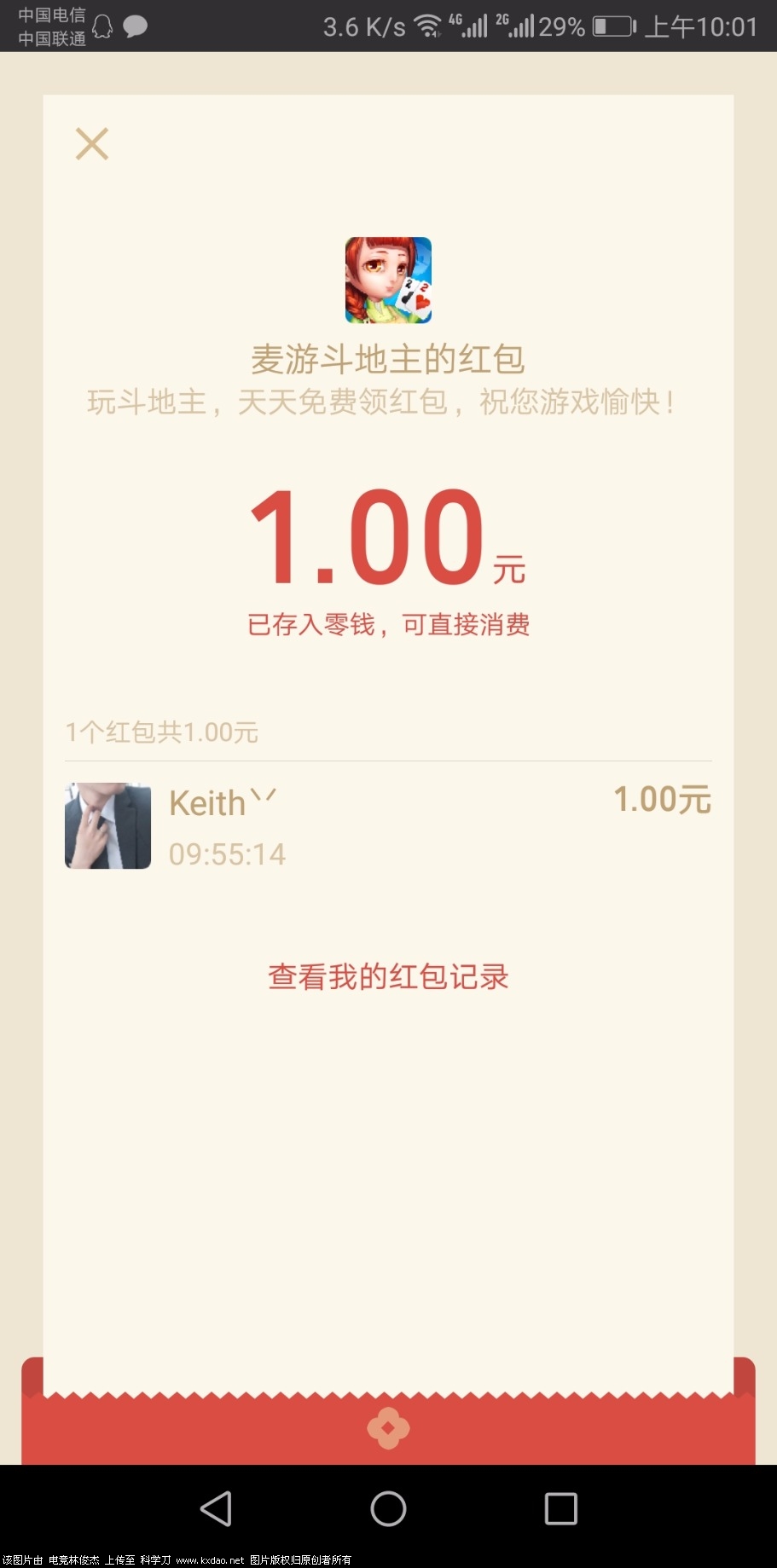Viewport: 777px width, 1568px height.
Task: Close the red packet detail page
Action: pyautogui.click(x=91, y=143)
